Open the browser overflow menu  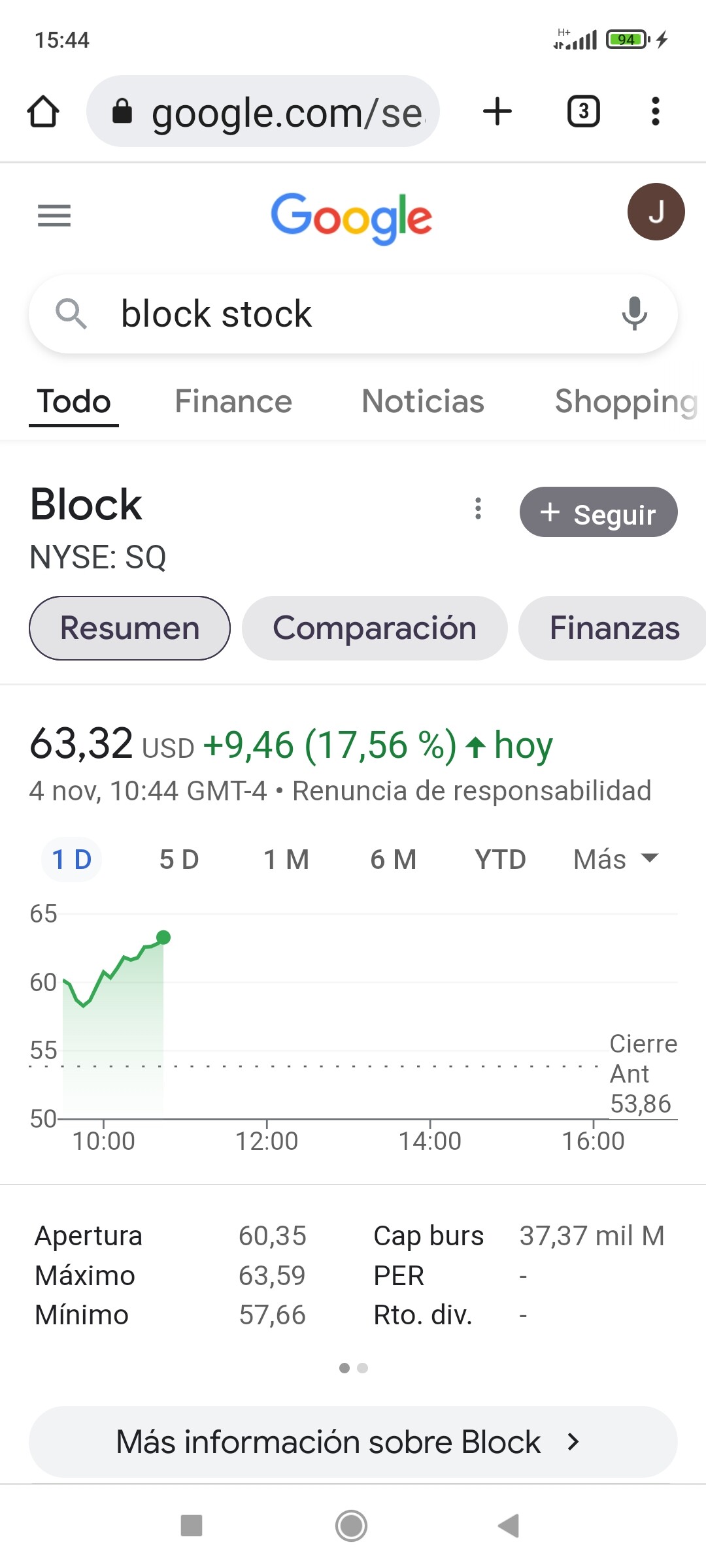pyautogui.click(x=655, y=111)
